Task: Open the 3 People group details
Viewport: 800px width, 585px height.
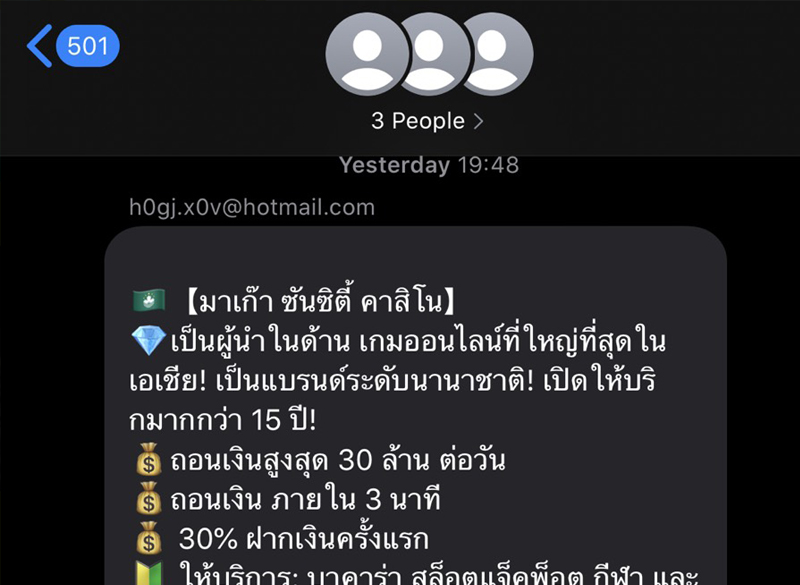Action: [428, 121]
